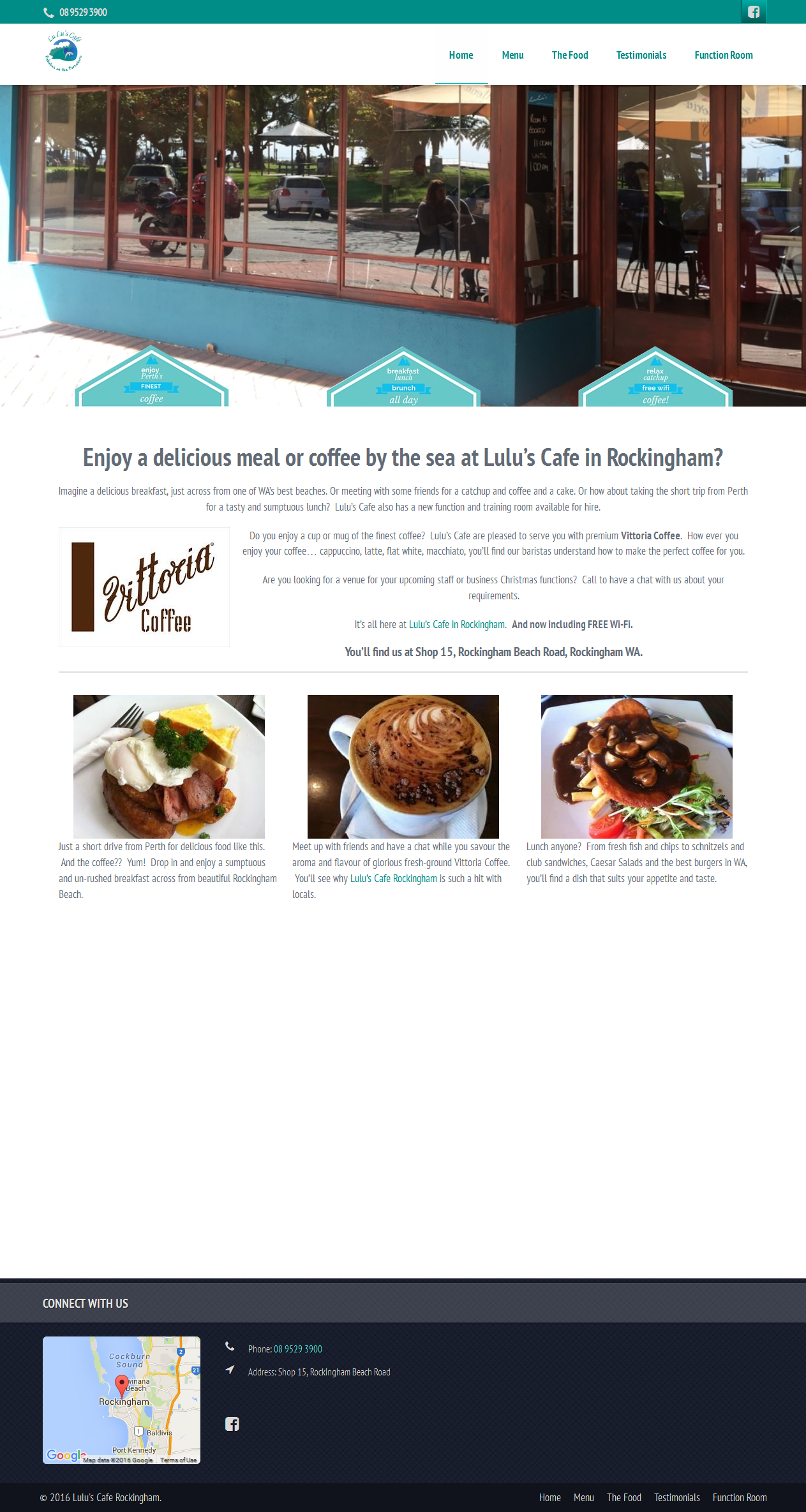View Function Room from top navigation
Image resolution: width=806 pixels, height=1512 pixels.
click(x=724, y=55)
